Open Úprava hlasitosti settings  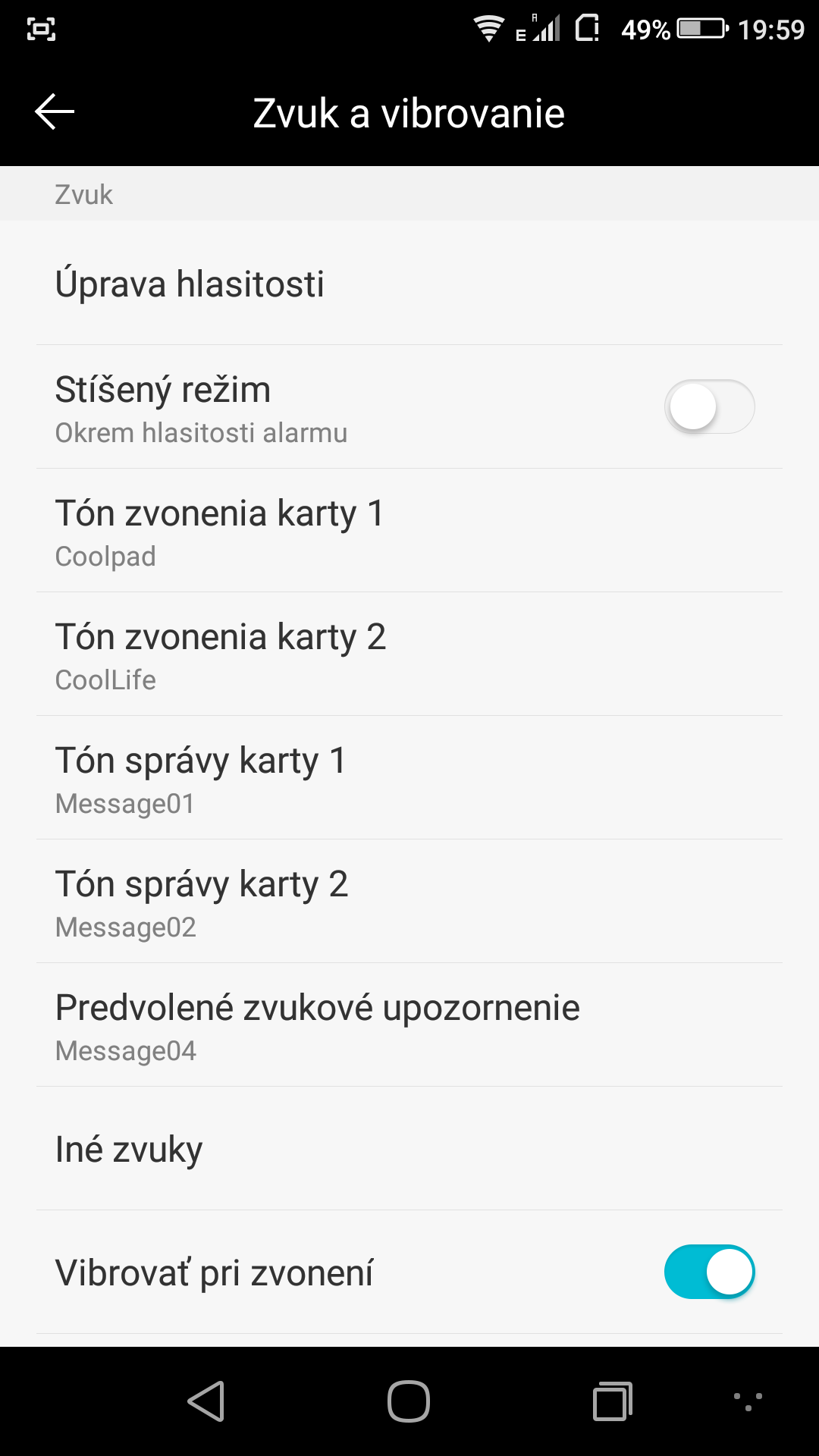tap(409, 284)
